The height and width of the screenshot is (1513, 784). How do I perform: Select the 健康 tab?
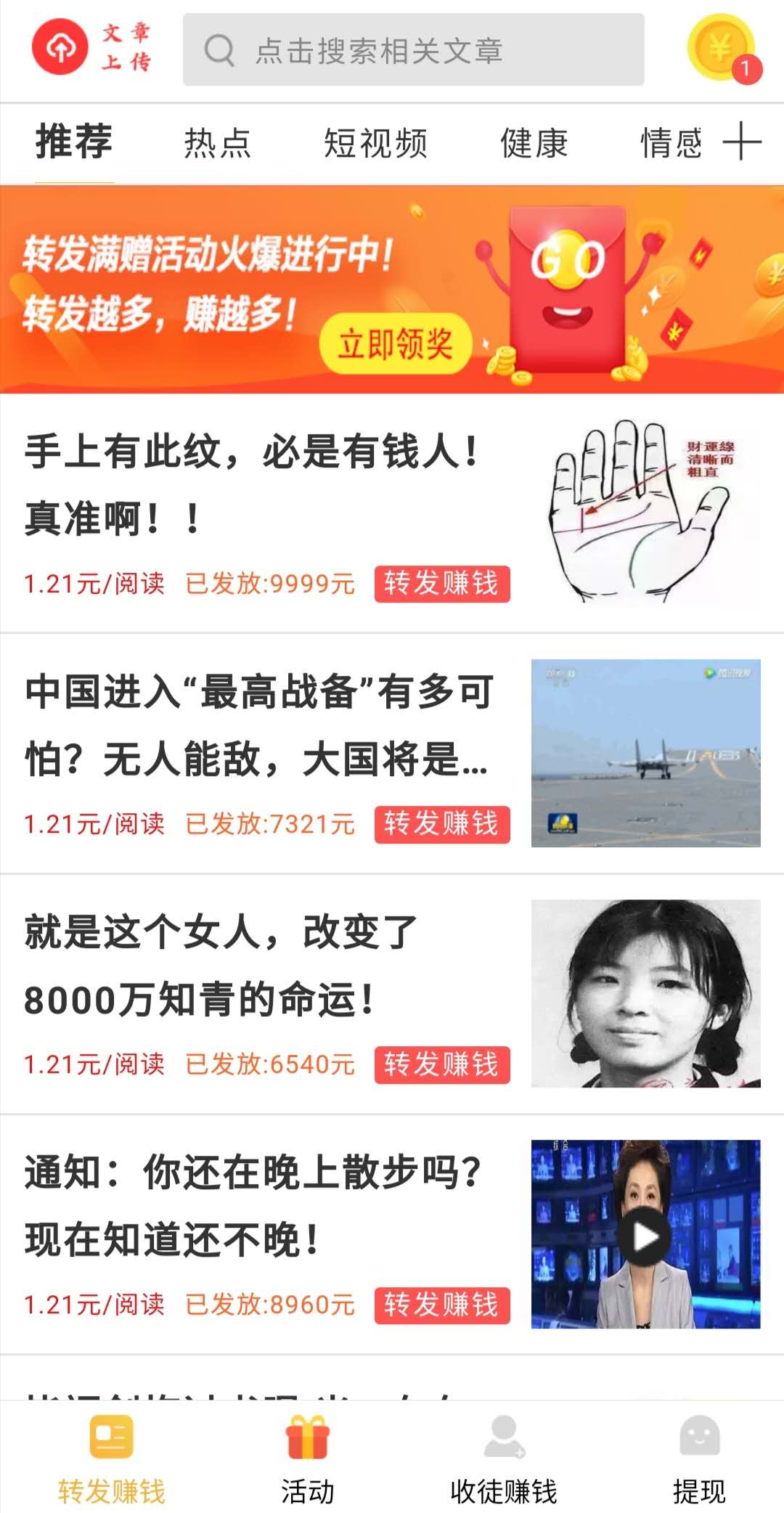click(534, 143)
